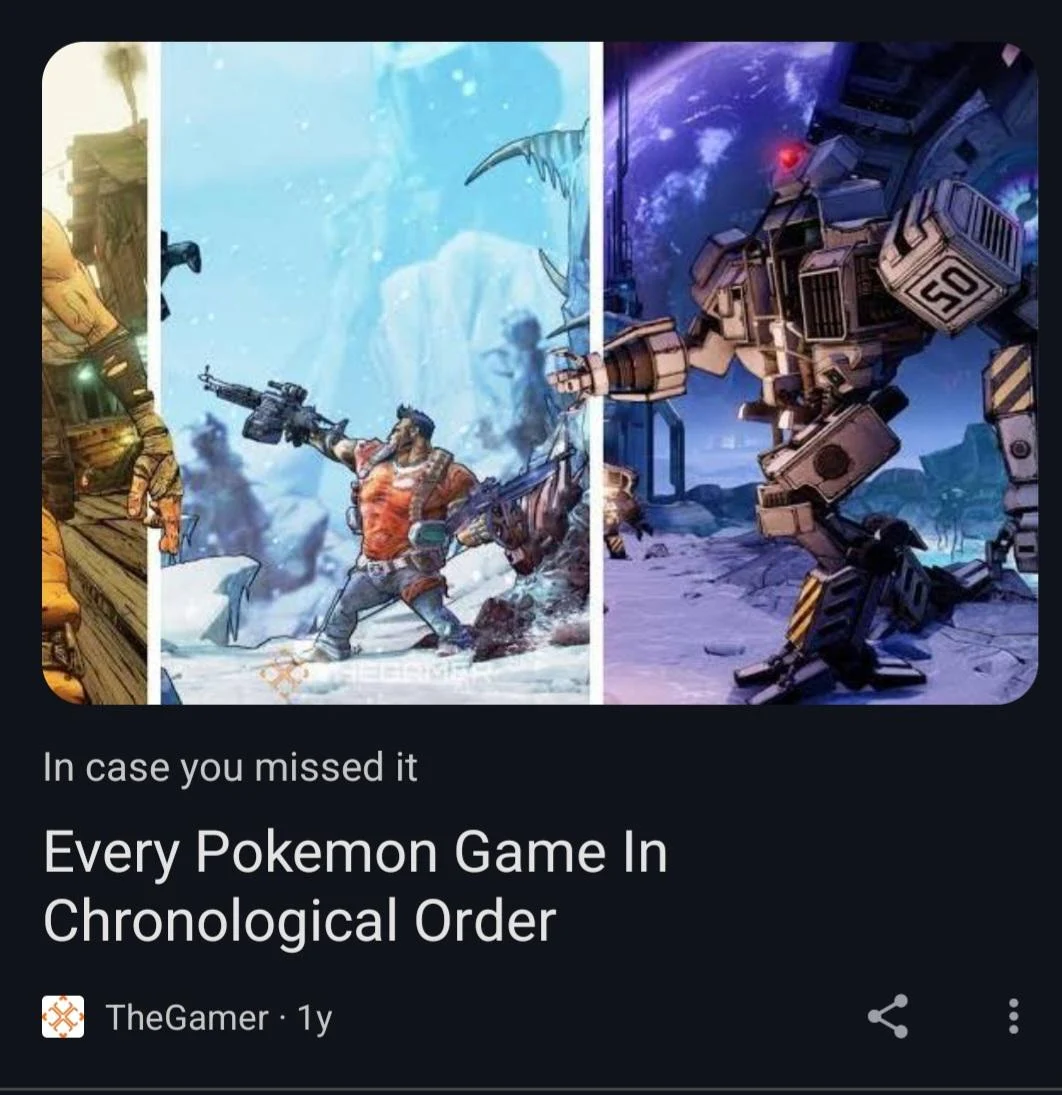
Task: Open the TheGamer article image card
Action: (x=540, y=373)
